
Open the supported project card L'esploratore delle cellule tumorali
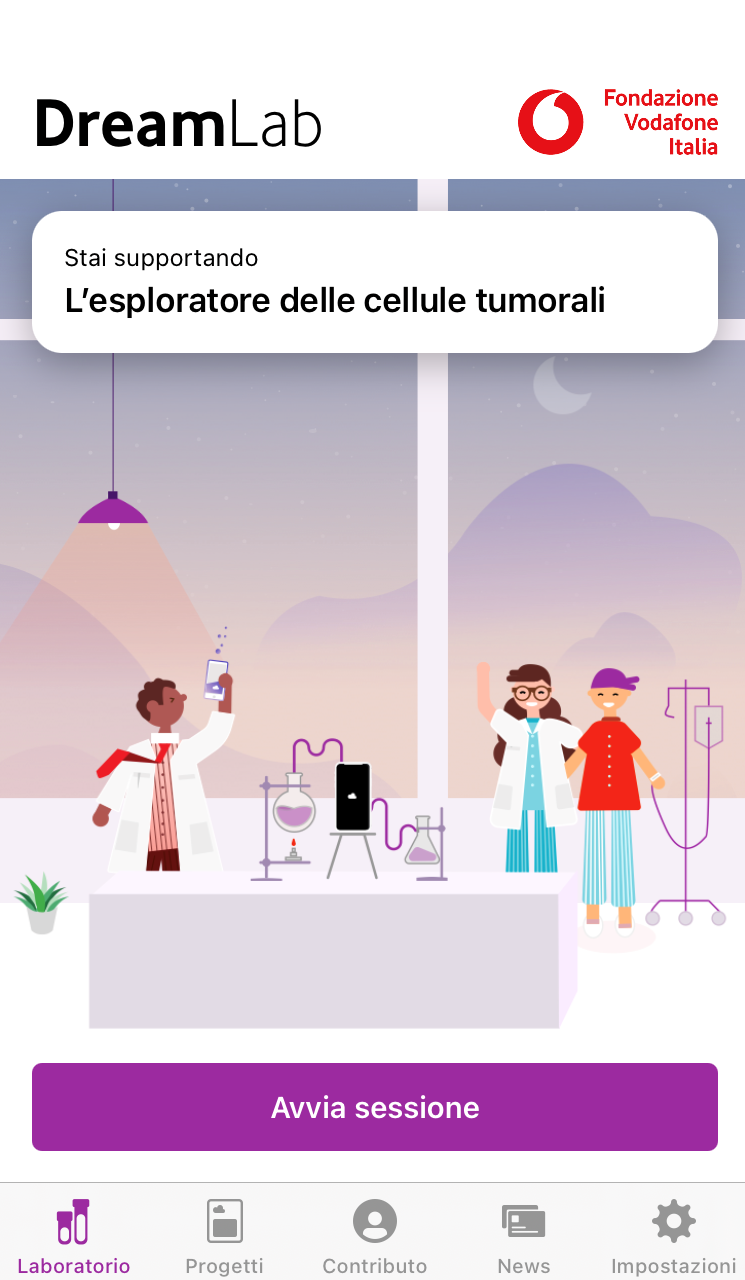click(x=374, y=282)
